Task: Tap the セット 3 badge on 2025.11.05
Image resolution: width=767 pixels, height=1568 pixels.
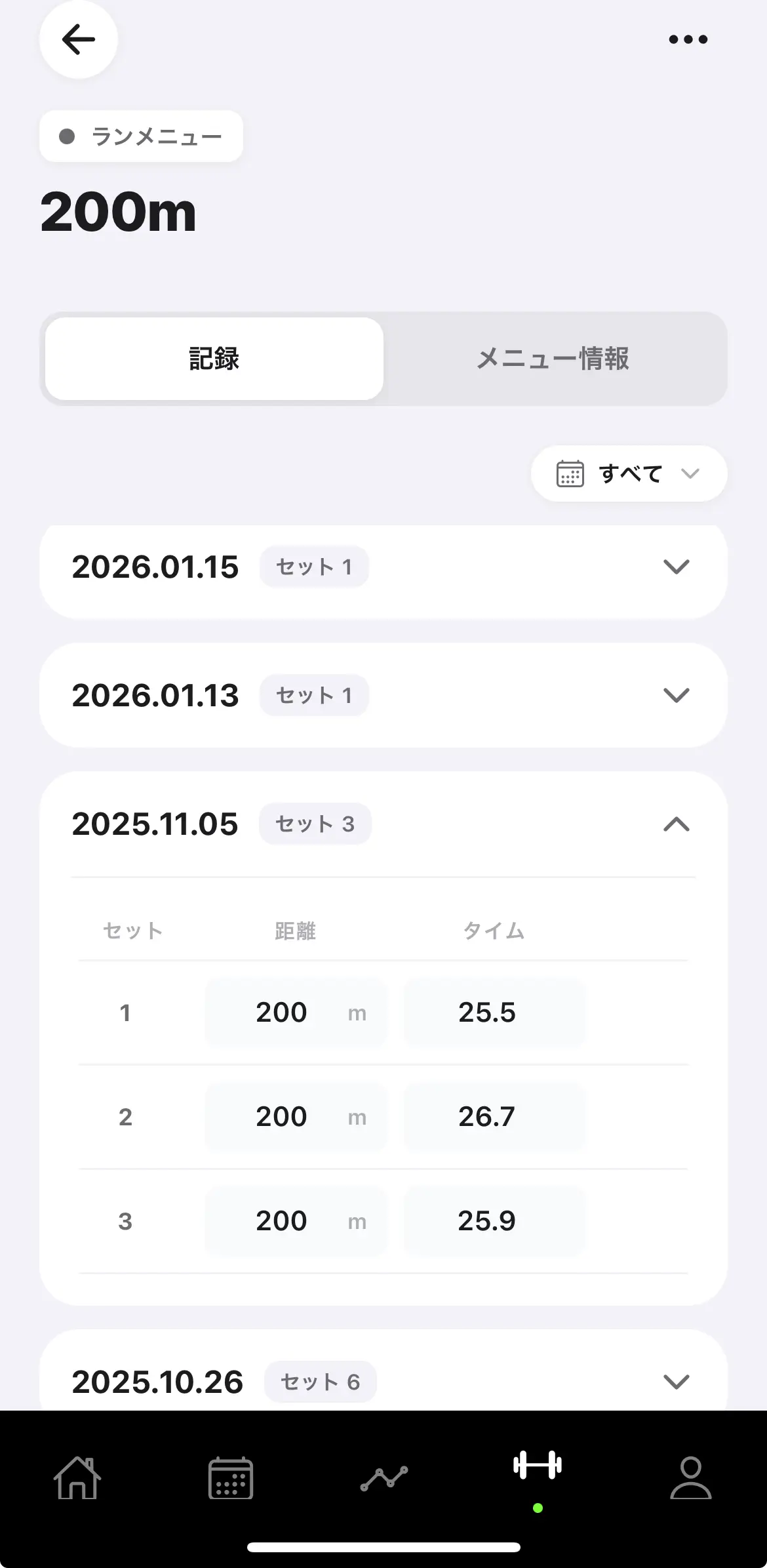Action: tap(315, 824)
